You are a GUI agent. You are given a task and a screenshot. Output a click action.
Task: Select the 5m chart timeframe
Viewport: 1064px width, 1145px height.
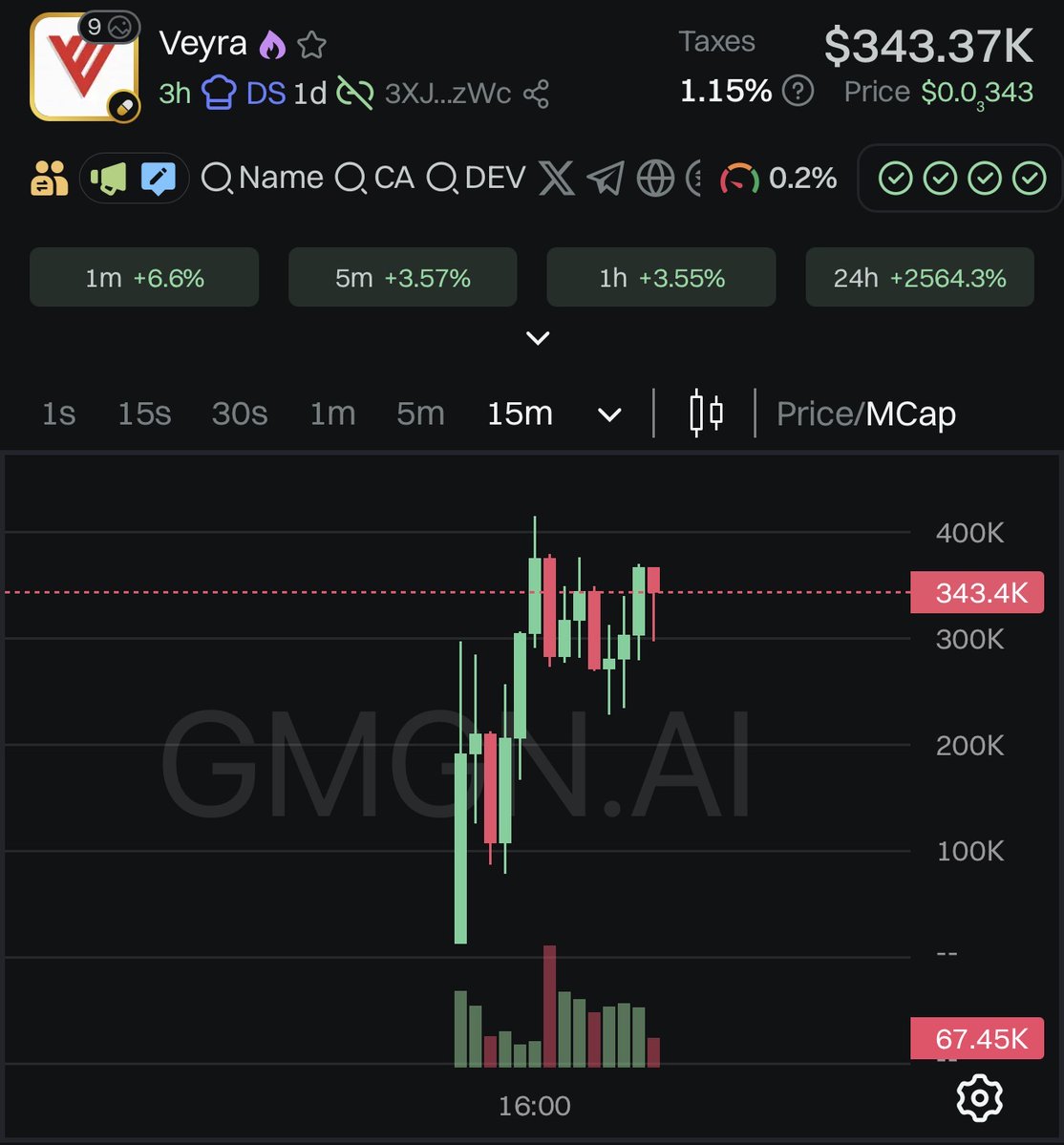tap(420, 413)
